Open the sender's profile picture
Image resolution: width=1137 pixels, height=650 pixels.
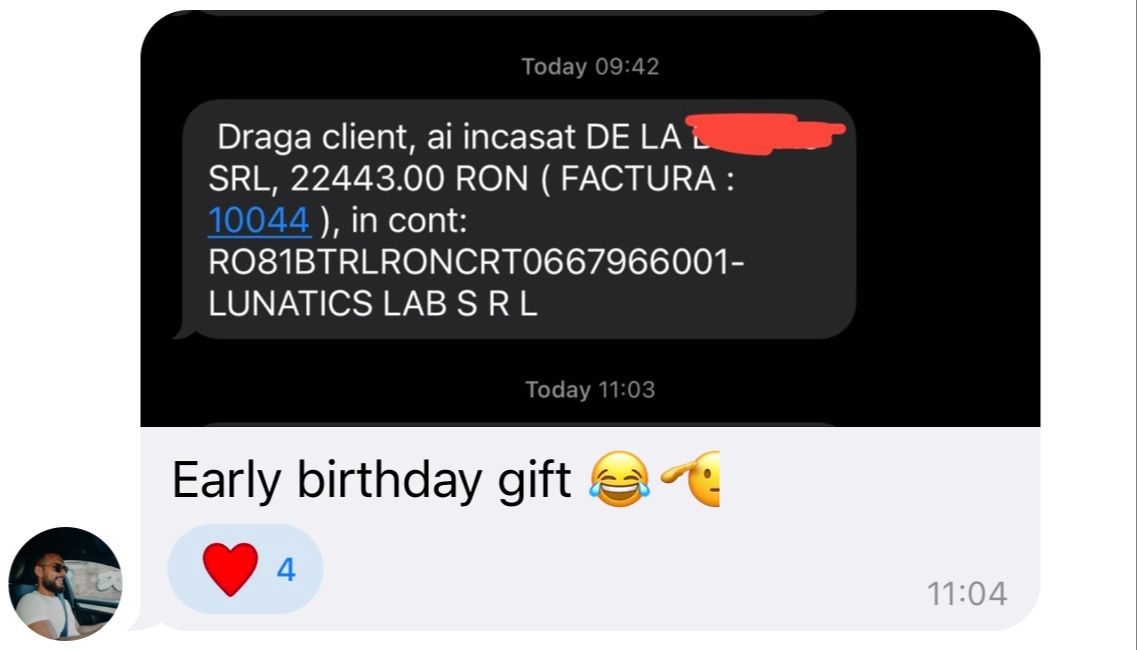65,583
